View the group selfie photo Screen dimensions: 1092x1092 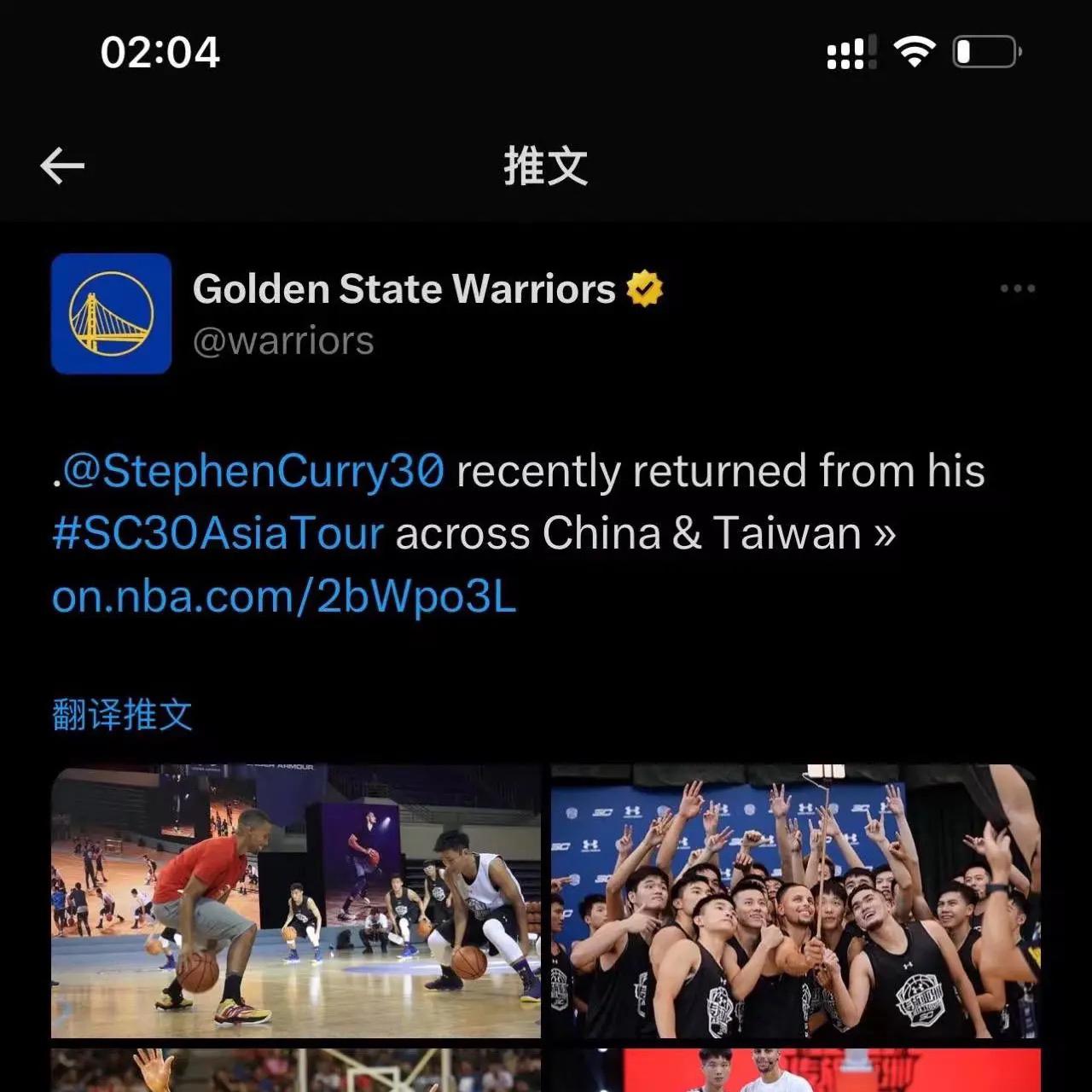point(795,901)
